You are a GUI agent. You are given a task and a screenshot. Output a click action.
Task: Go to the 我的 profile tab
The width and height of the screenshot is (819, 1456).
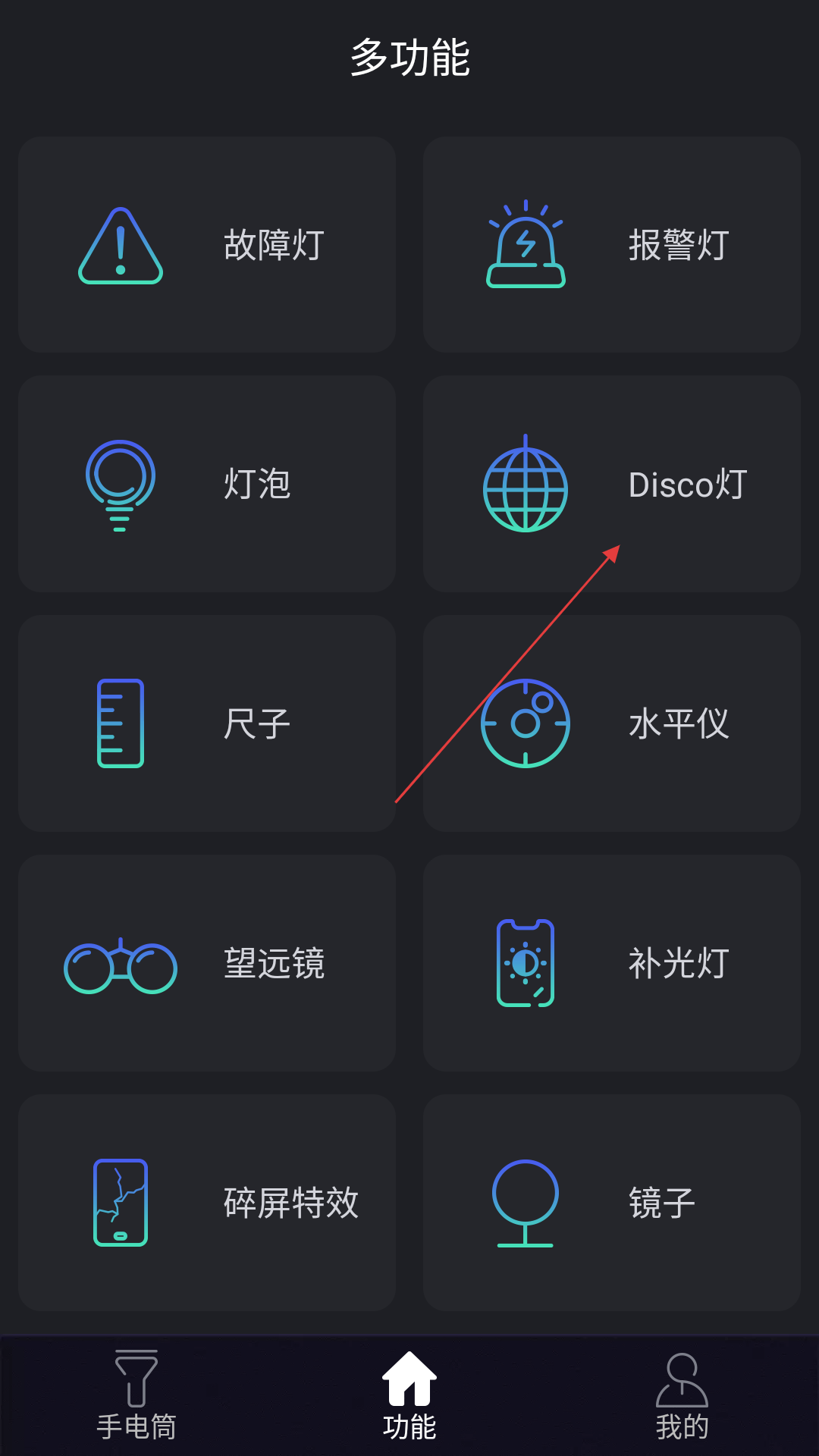pos(682,1395)
